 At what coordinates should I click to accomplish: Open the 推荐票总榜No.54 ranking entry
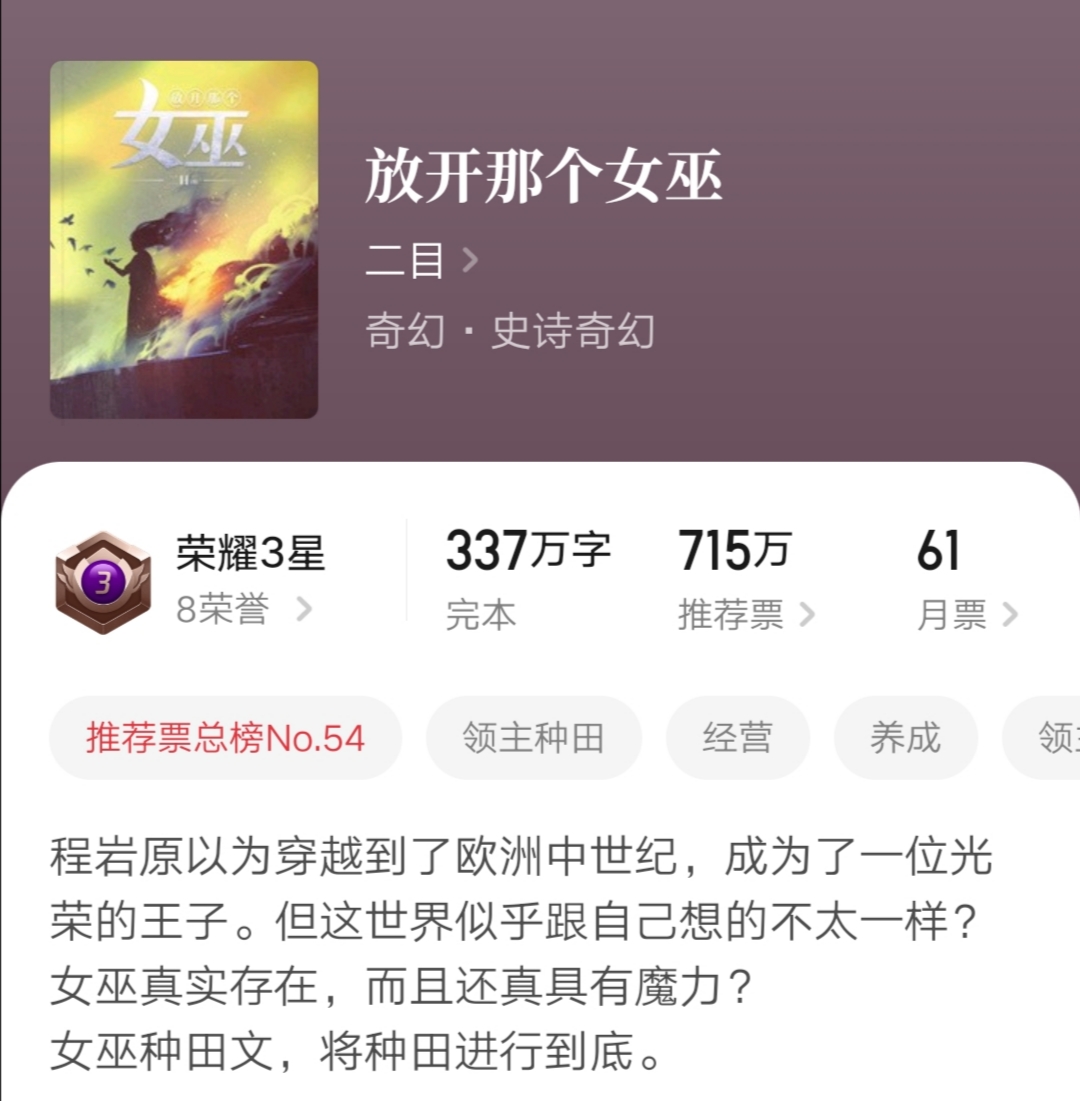225,737
